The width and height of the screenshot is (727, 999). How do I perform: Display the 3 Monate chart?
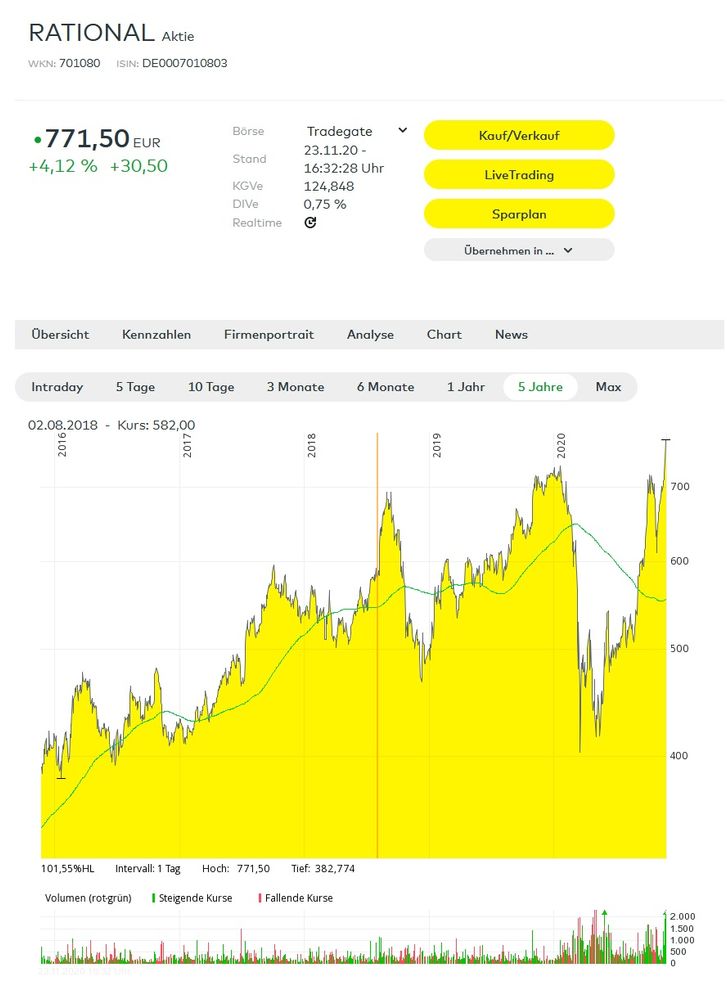pos(295,387)
